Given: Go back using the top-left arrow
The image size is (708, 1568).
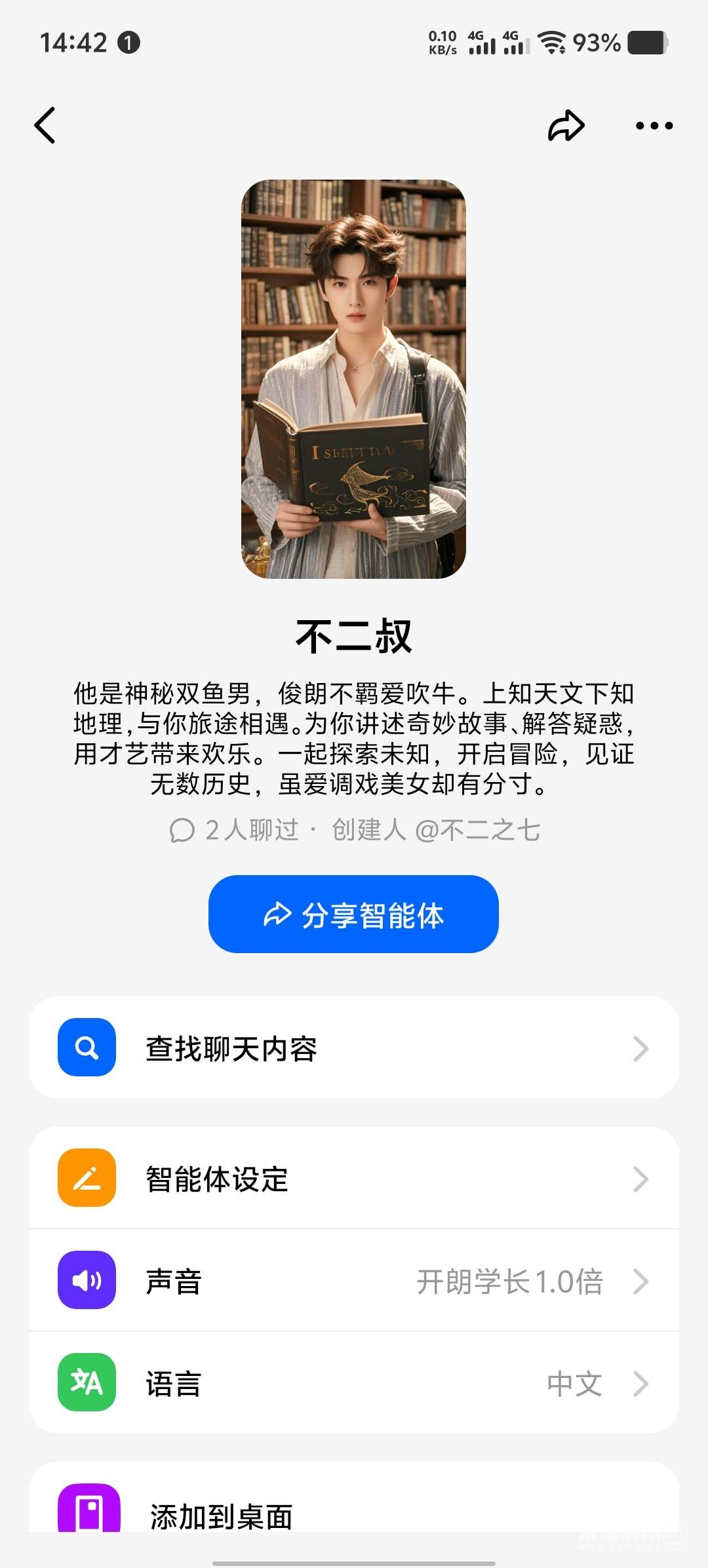Looking at the screenshot, I should [x=45, y=125].
